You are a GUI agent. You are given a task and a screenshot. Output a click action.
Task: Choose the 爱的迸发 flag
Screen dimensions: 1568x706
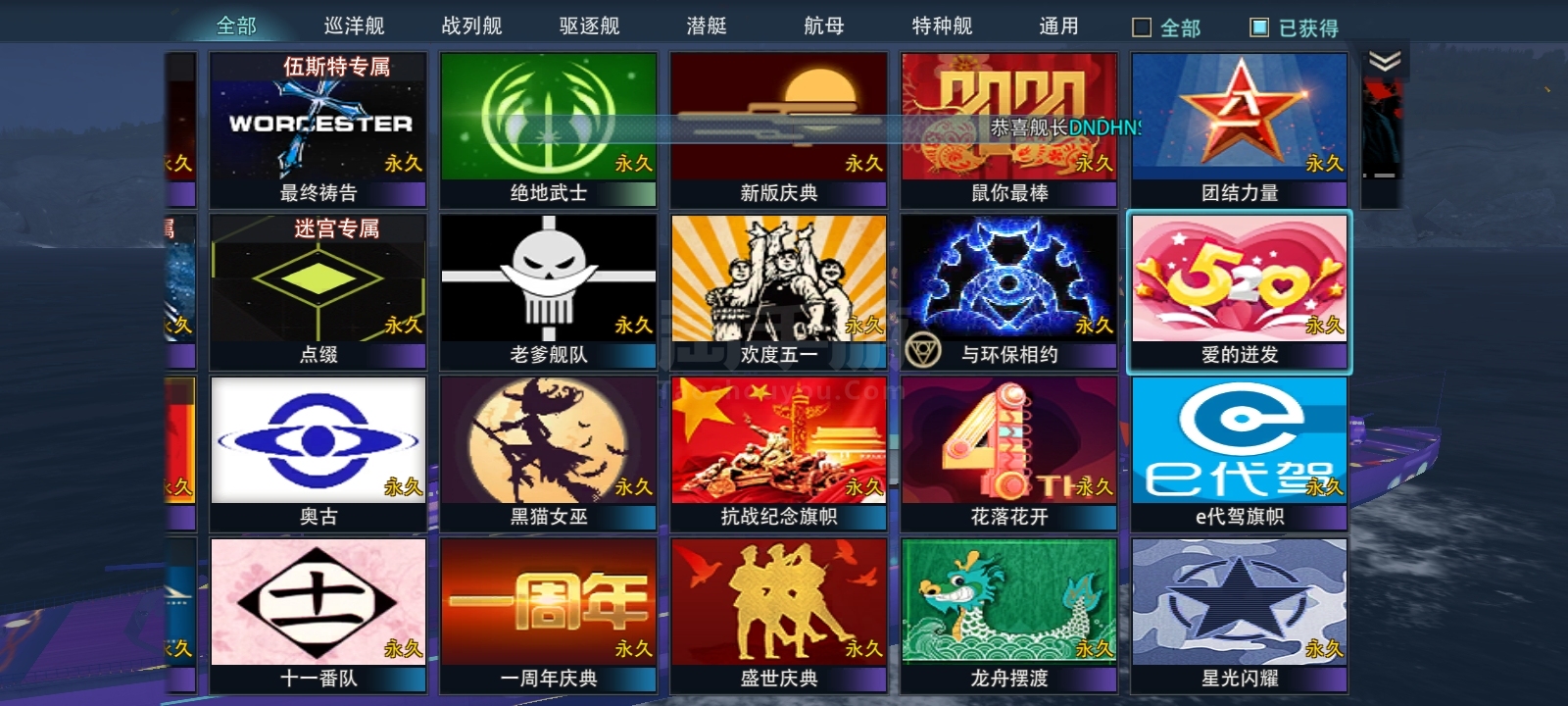pos(1240,290)
